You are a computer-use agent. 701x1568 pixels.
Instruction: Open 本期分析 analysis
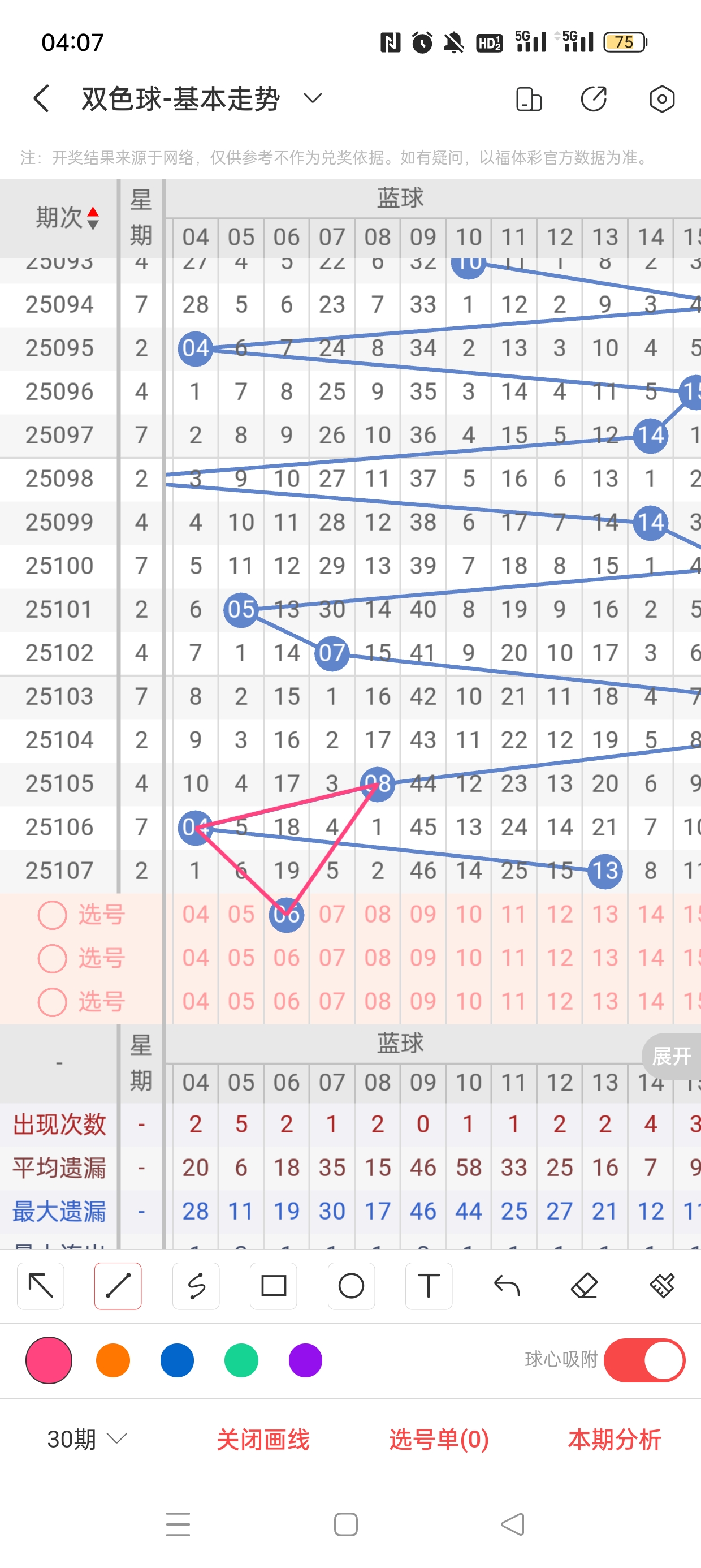point(614,1439)
